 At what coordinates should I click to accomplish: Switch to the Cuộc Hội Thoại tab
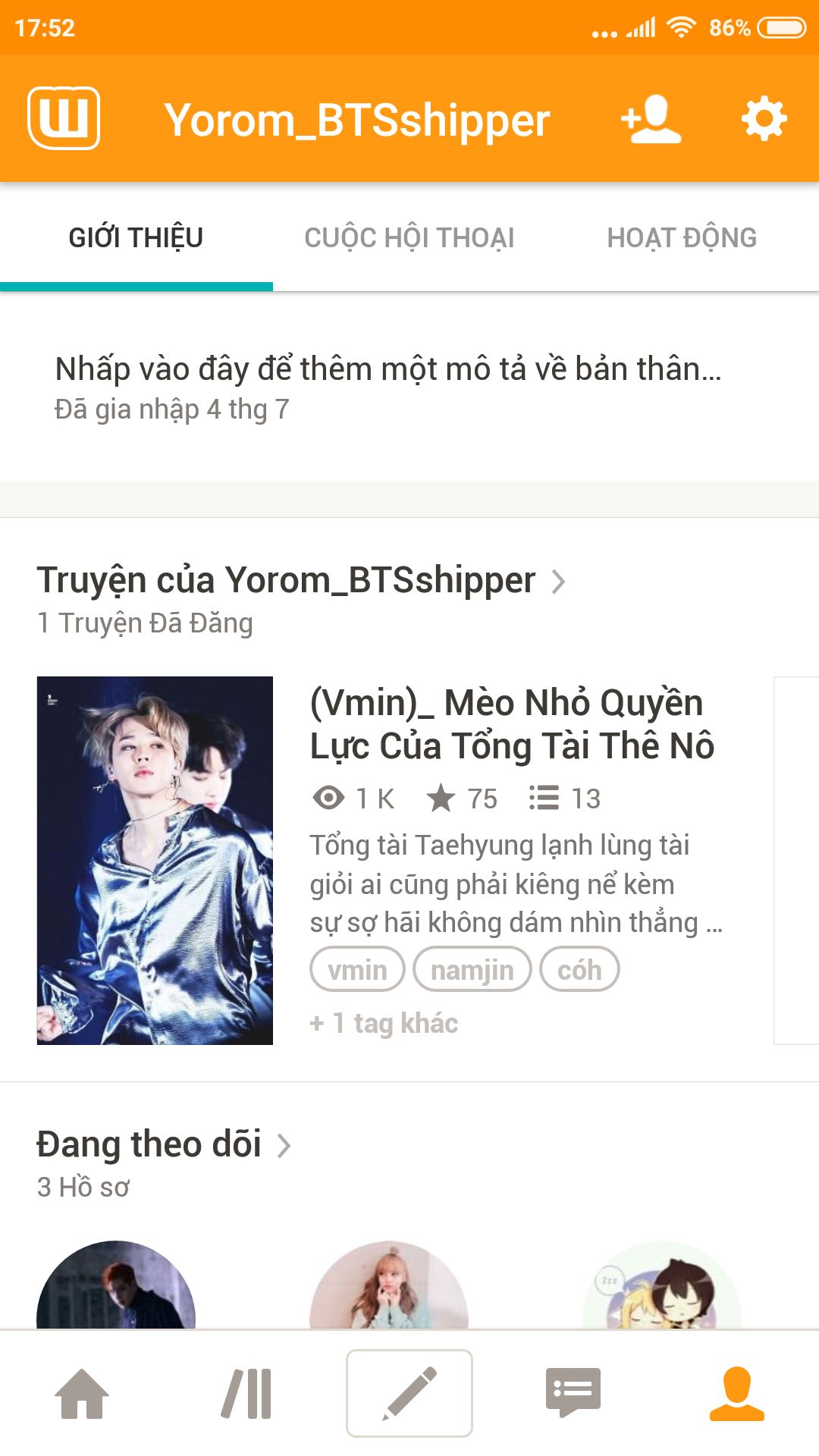tap(409, 238)
